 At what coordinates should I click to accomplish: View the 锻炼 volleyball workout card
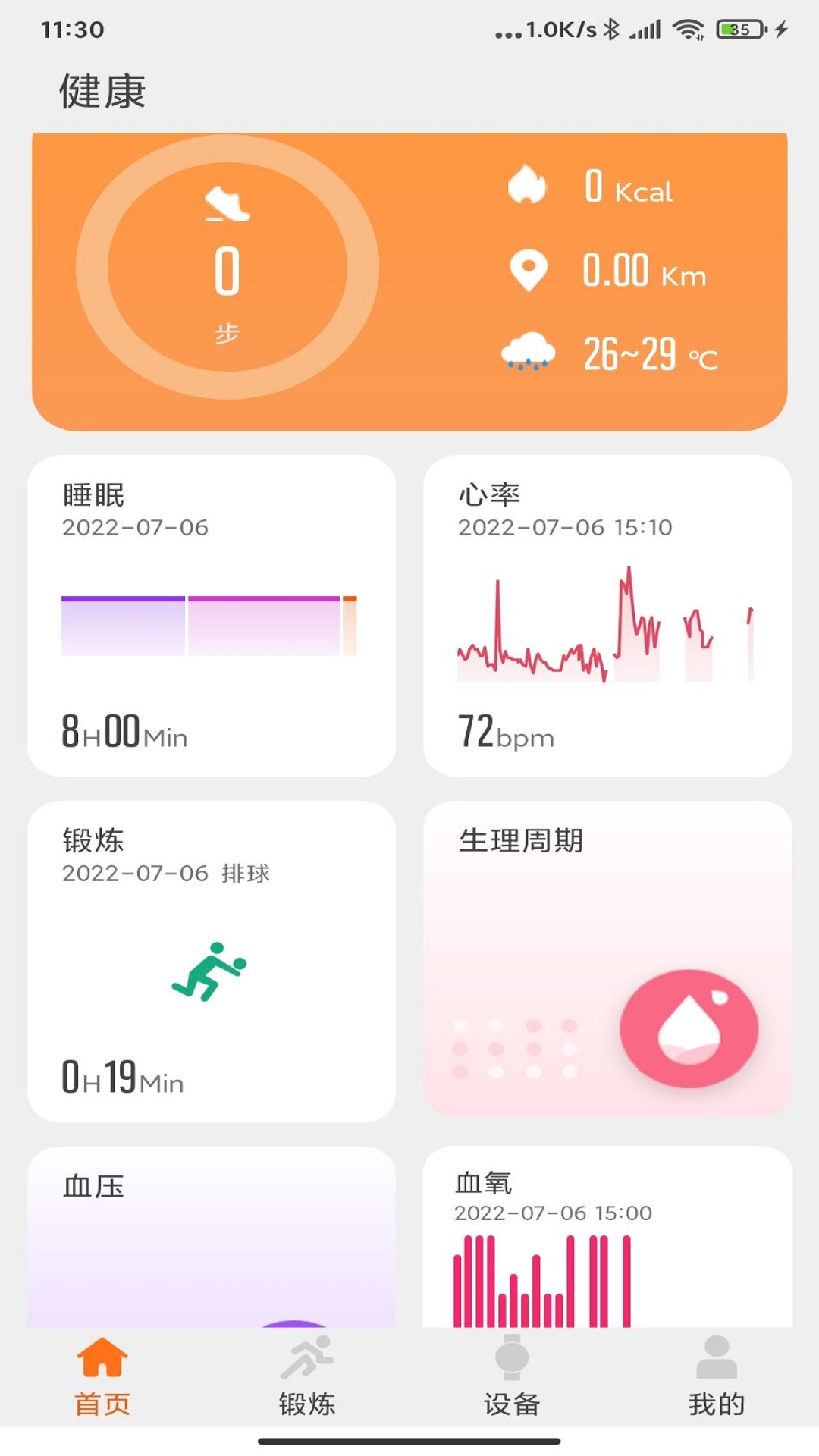212,962
